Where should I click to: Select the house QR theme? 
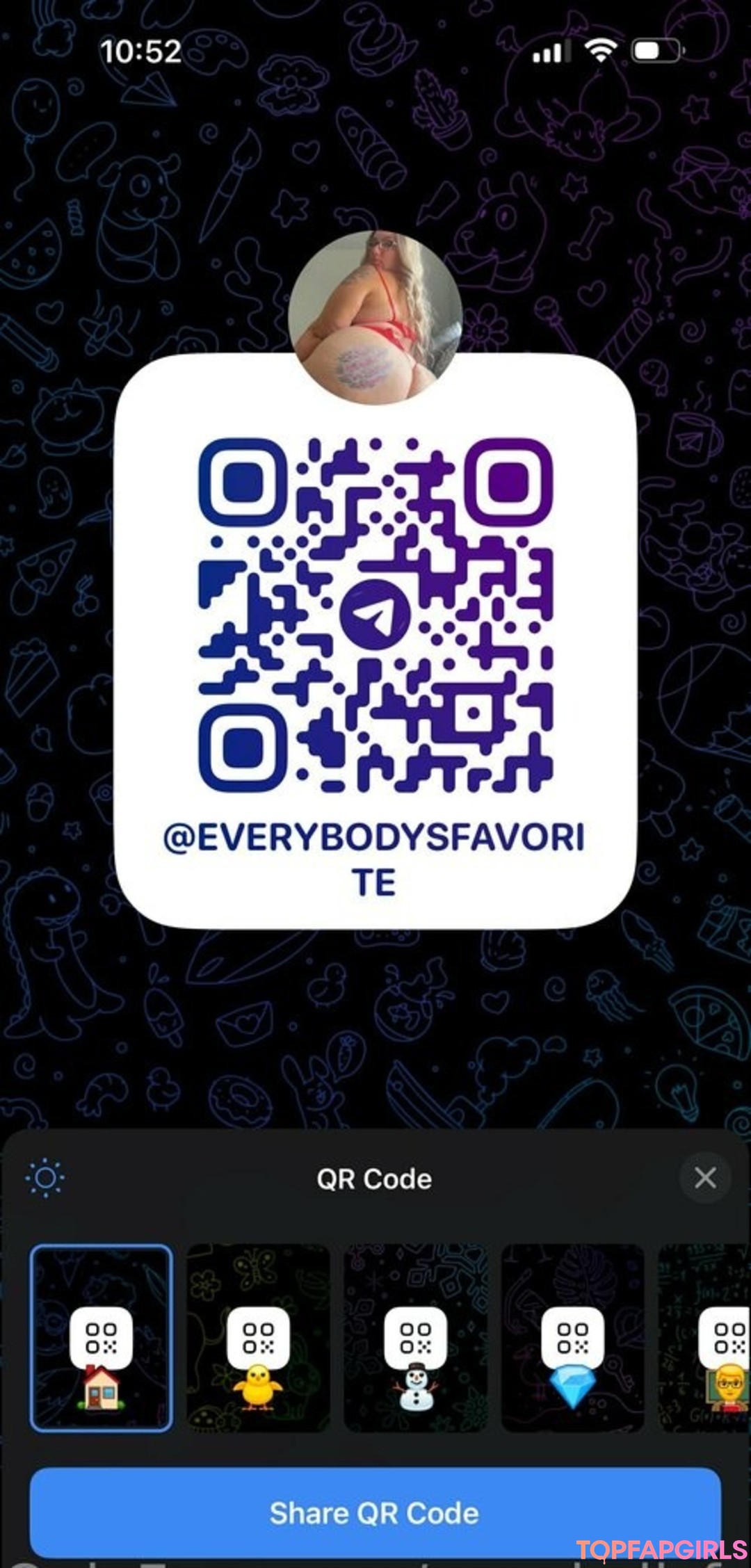pos(102,1338)
